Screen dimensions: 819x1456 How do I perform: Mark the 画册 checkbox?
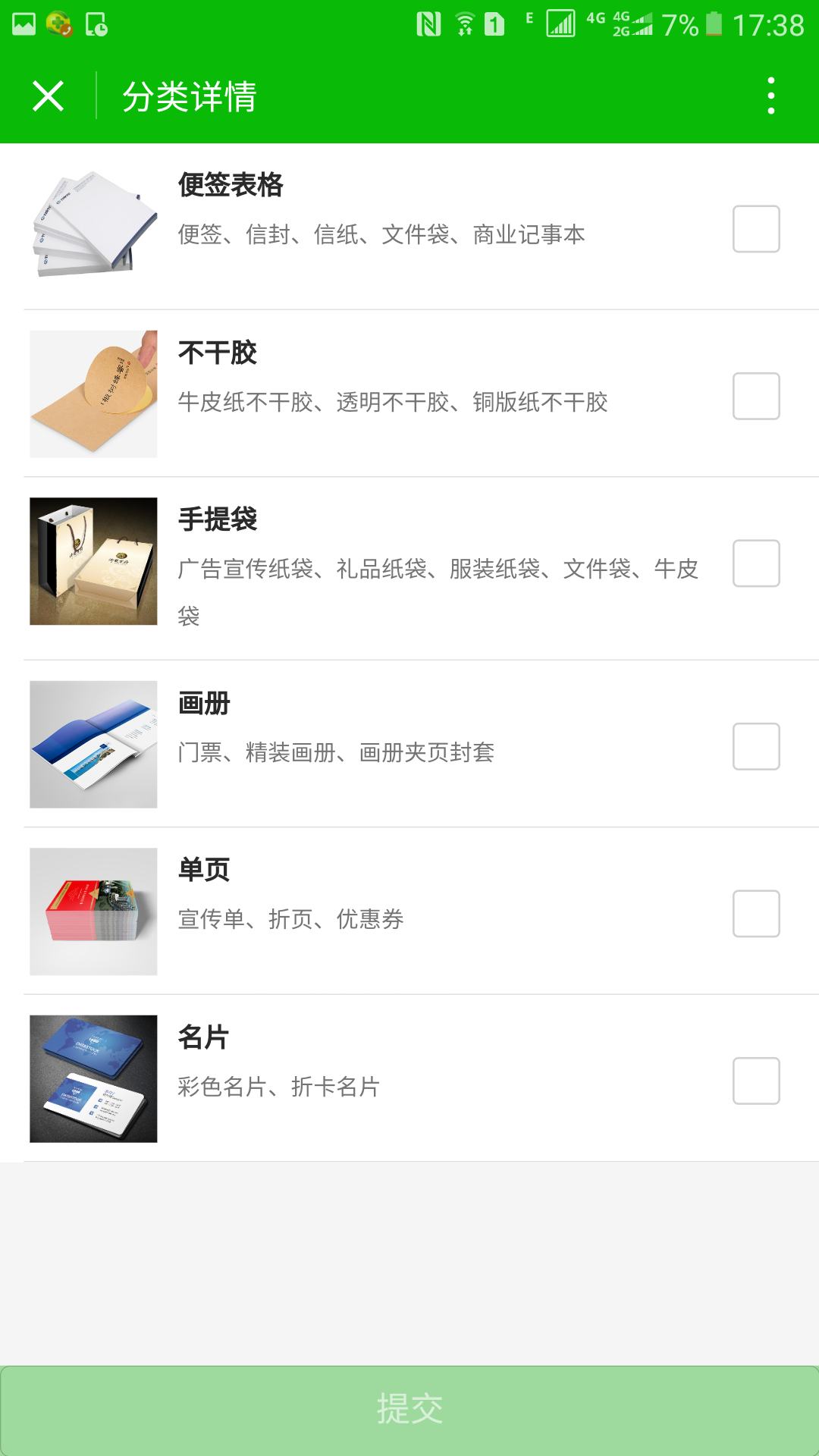(756, 746)
